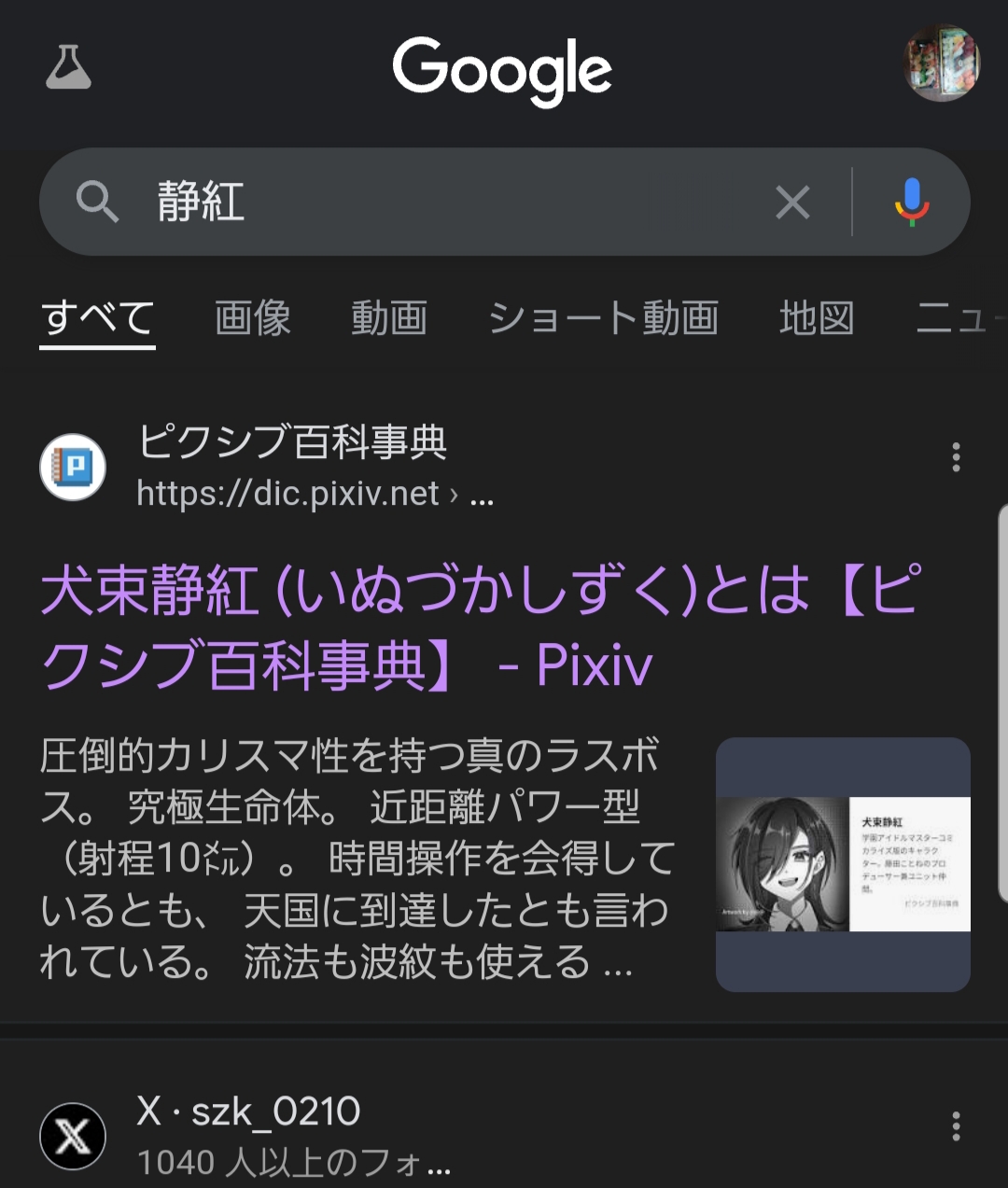
Task: Switch to the 動画 tab
Action: click(389, 318)
